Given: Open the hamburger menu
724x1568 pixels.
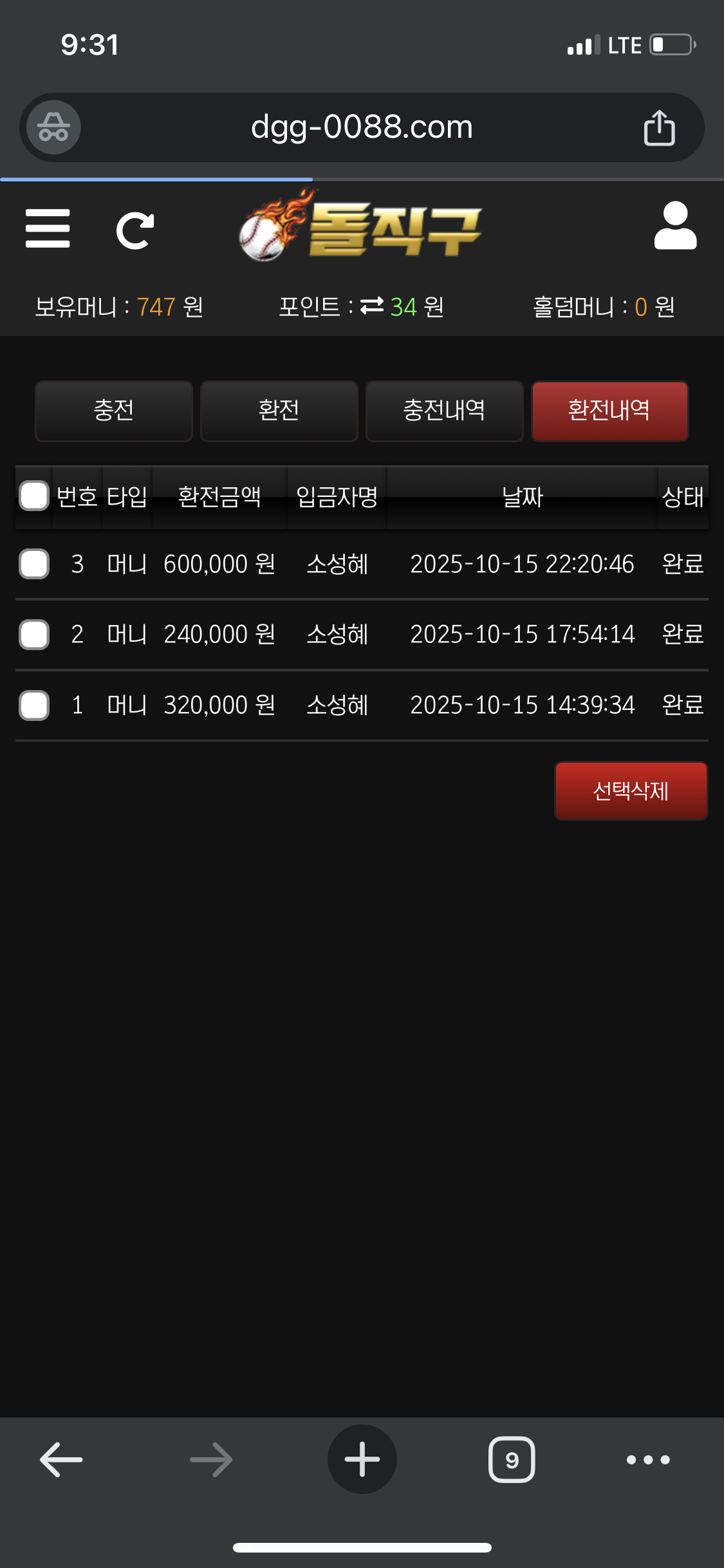Looking at the screenshot, I should (x=48, y=229).
